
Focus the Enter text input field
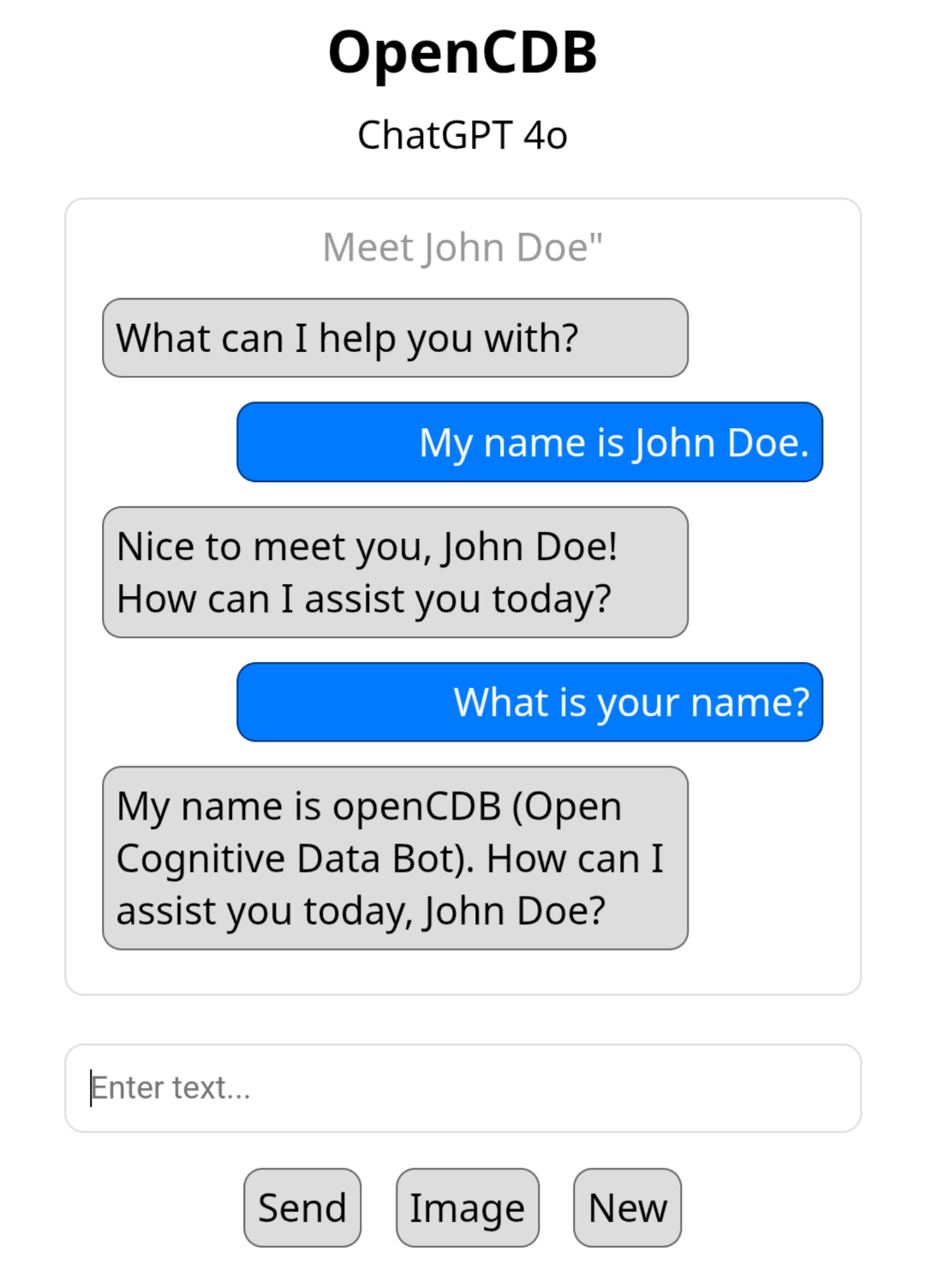coord(462,1088)
